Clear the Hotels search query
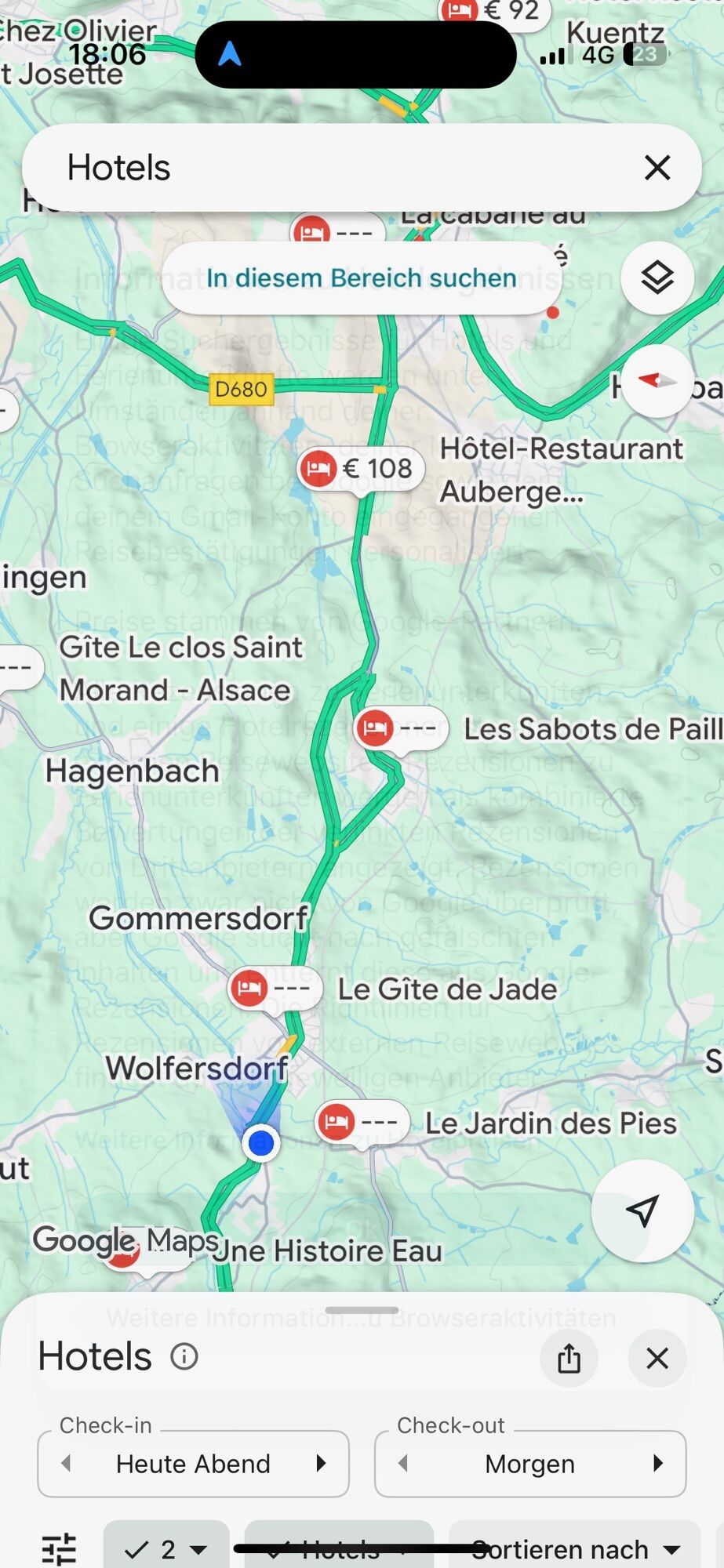The height and width of the screenshot is (1568, 724). pos(657,168)
